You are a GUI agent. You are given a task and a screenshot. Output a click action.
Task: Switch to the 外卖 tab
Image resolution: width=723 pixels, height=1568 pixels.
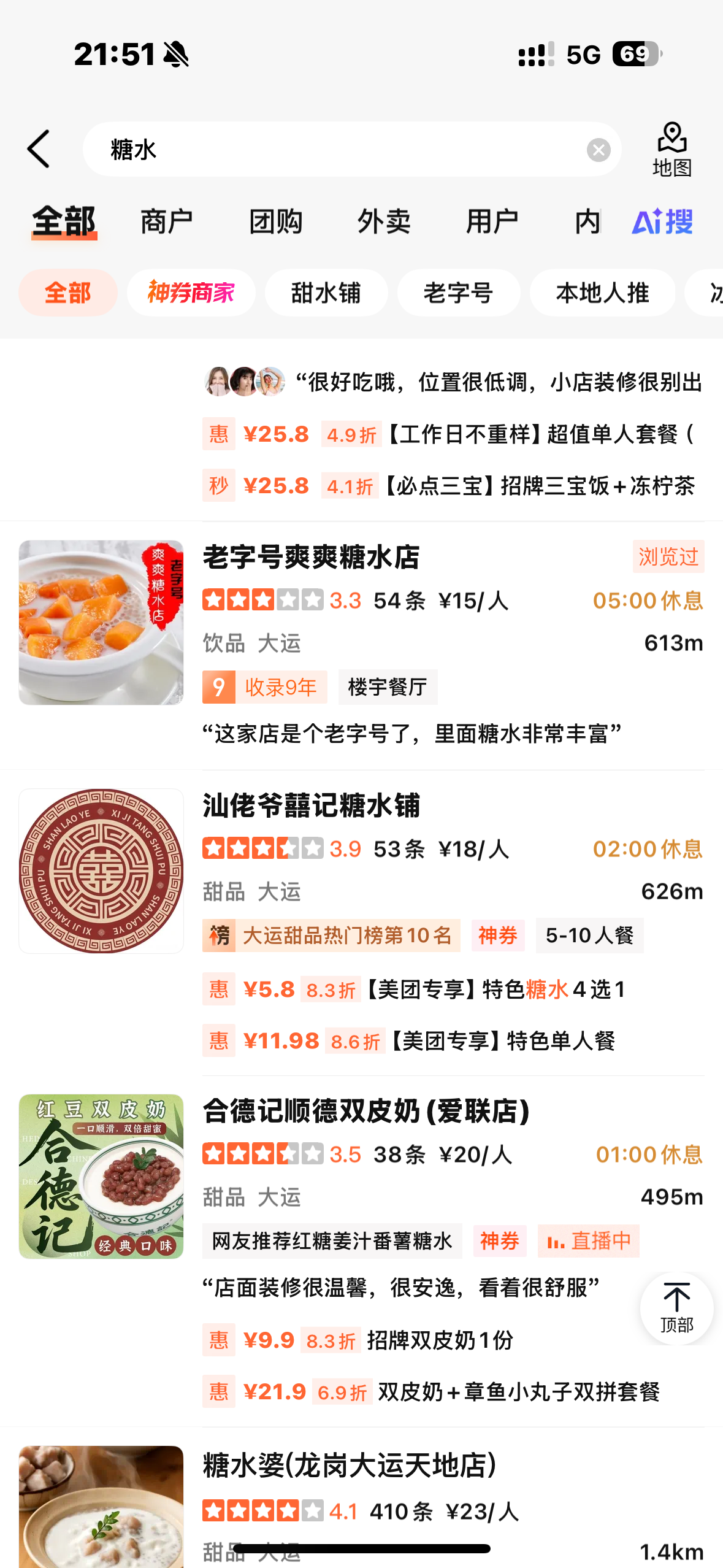[384, 221]
